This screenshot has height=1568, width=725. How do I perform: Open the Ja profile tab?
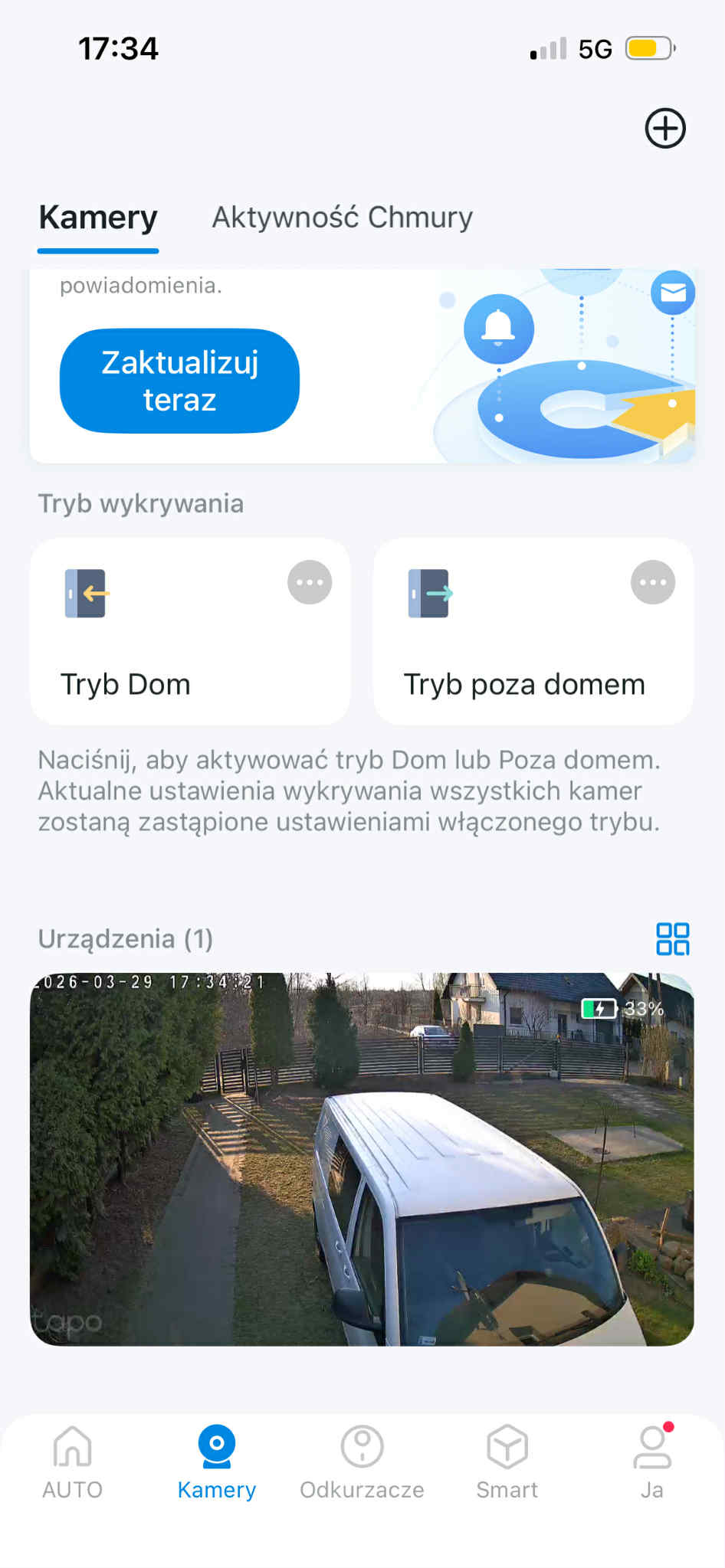point(651,1462)
